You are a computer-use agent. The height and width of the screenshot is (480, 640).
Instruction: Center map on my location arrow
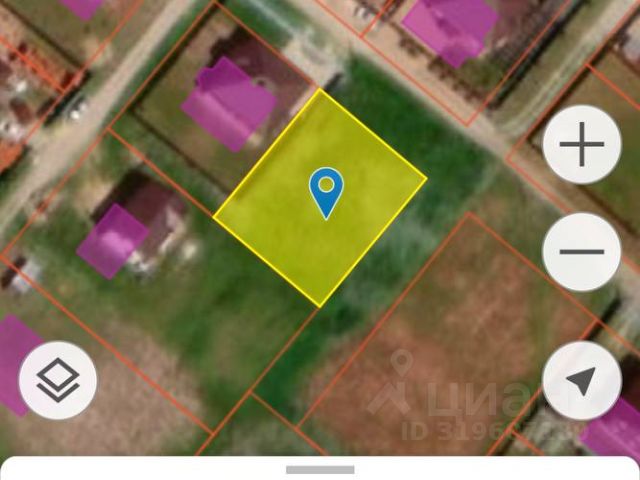click(x=582, y=380)
